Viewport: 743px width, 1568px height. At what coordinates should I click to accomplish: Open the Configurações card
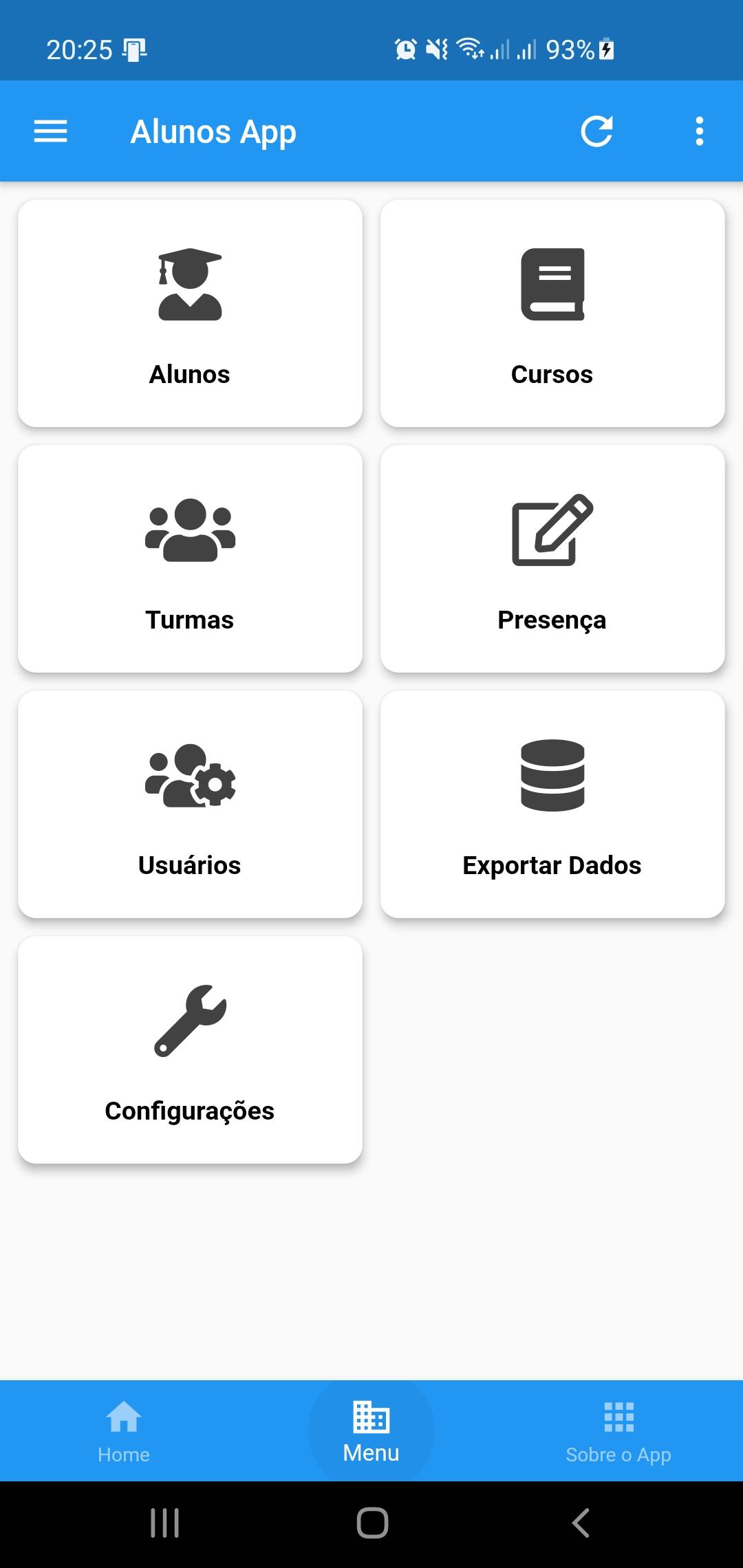pyautogui.click(x=190, y=1050)
